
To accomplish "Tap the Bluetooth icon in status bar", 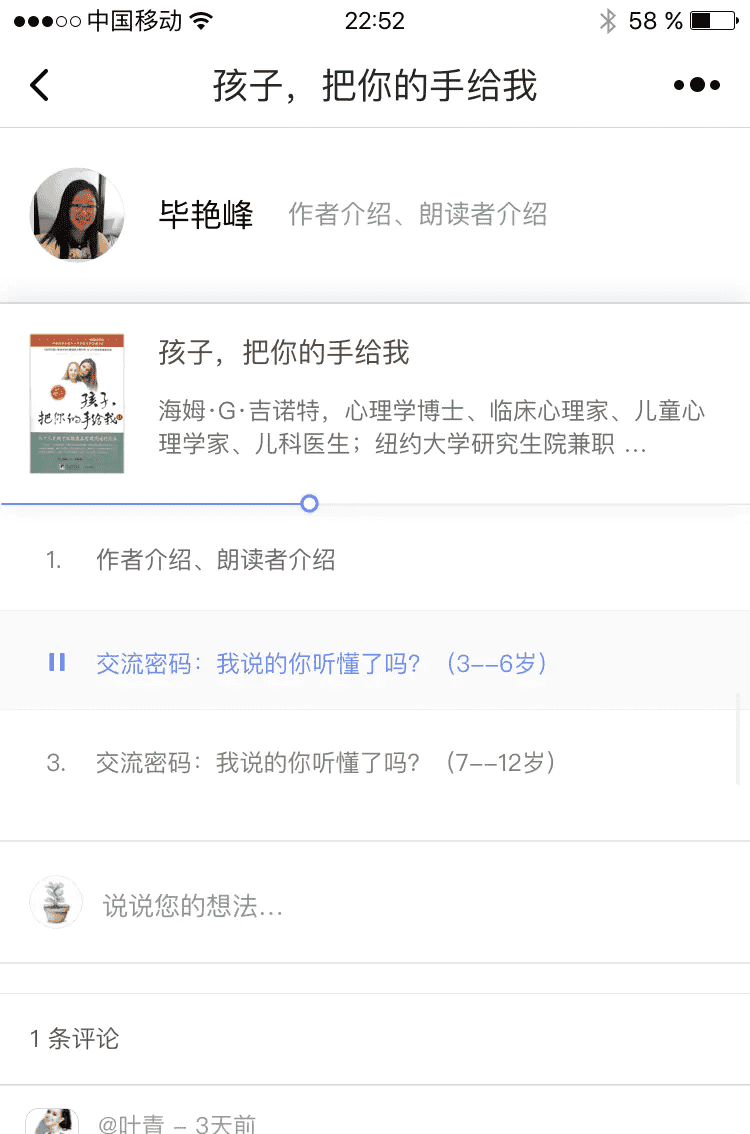I will tap(609, 20).
